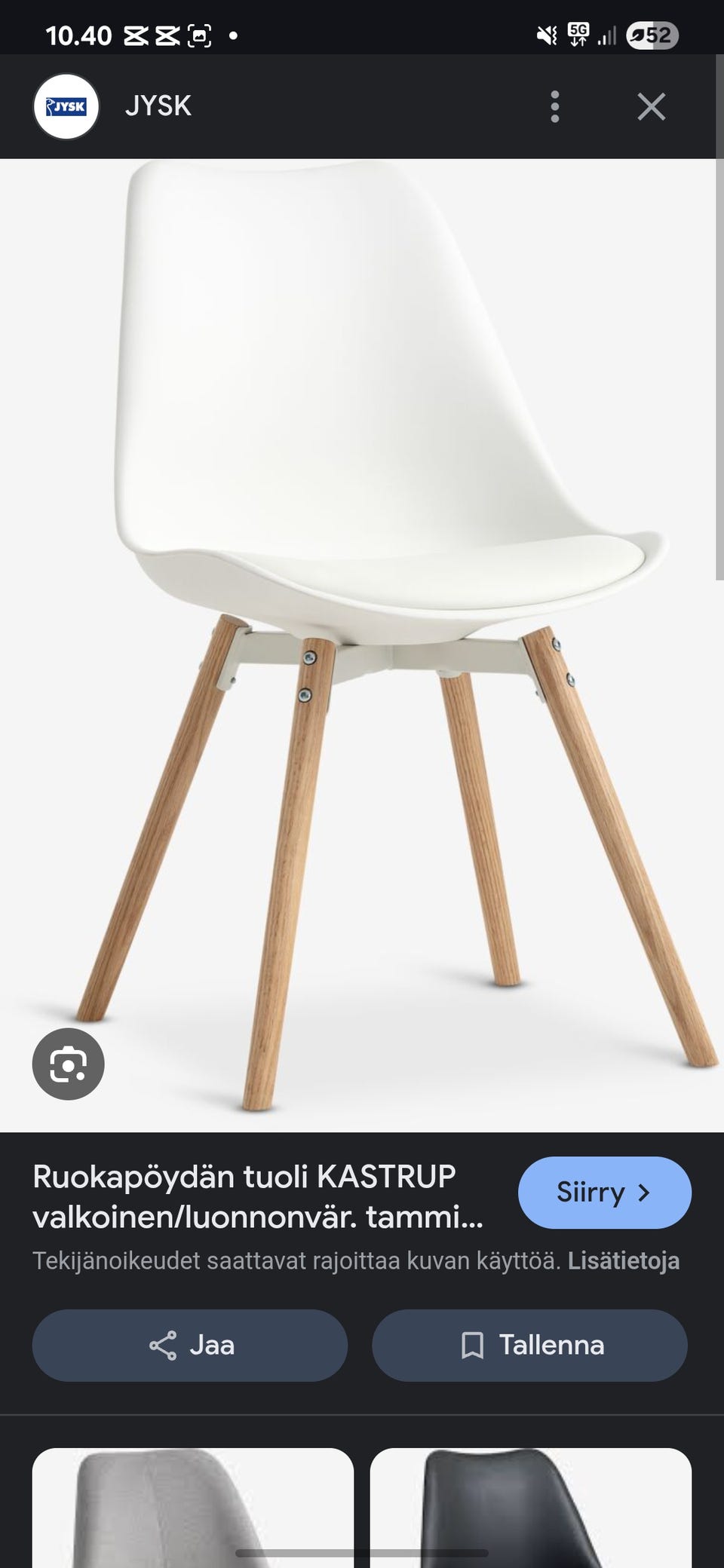724x1568 pixels.
Task: Open the black chair related image
Action: click(x=530, y=1506)
